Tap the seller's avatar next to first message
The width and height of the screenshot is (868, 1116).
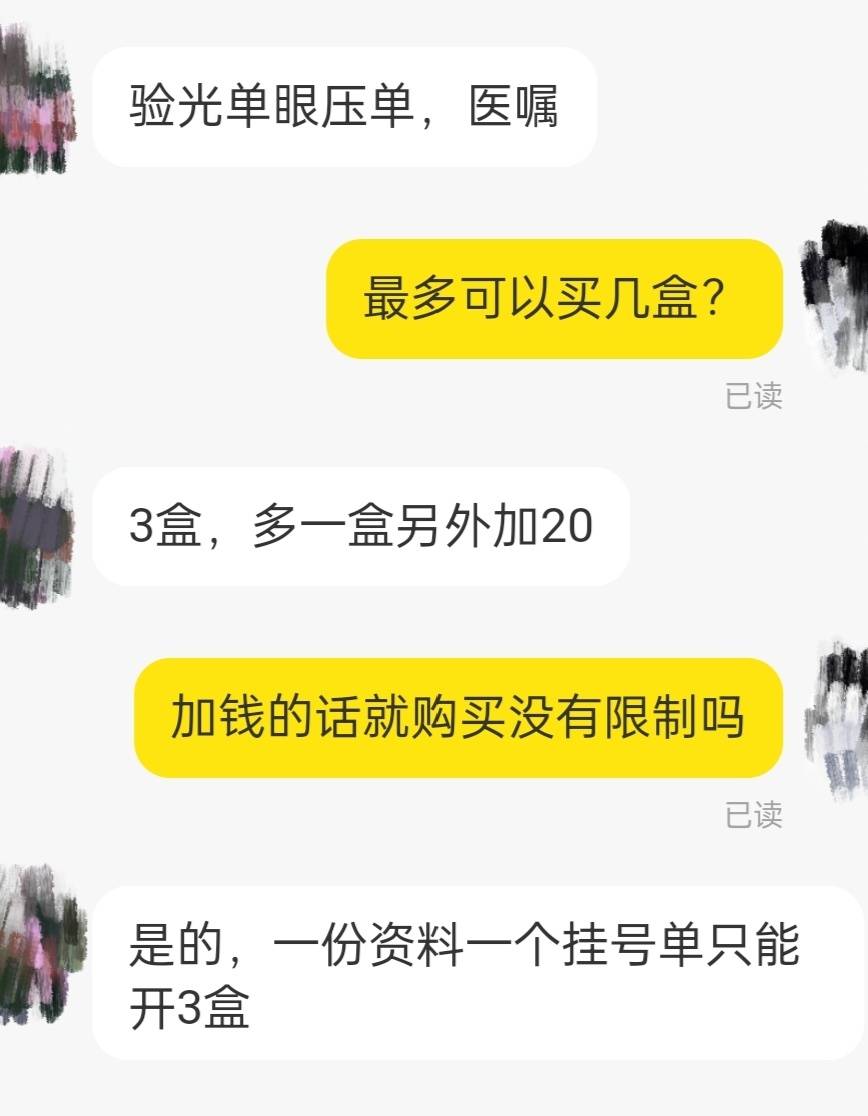(35, 100)
